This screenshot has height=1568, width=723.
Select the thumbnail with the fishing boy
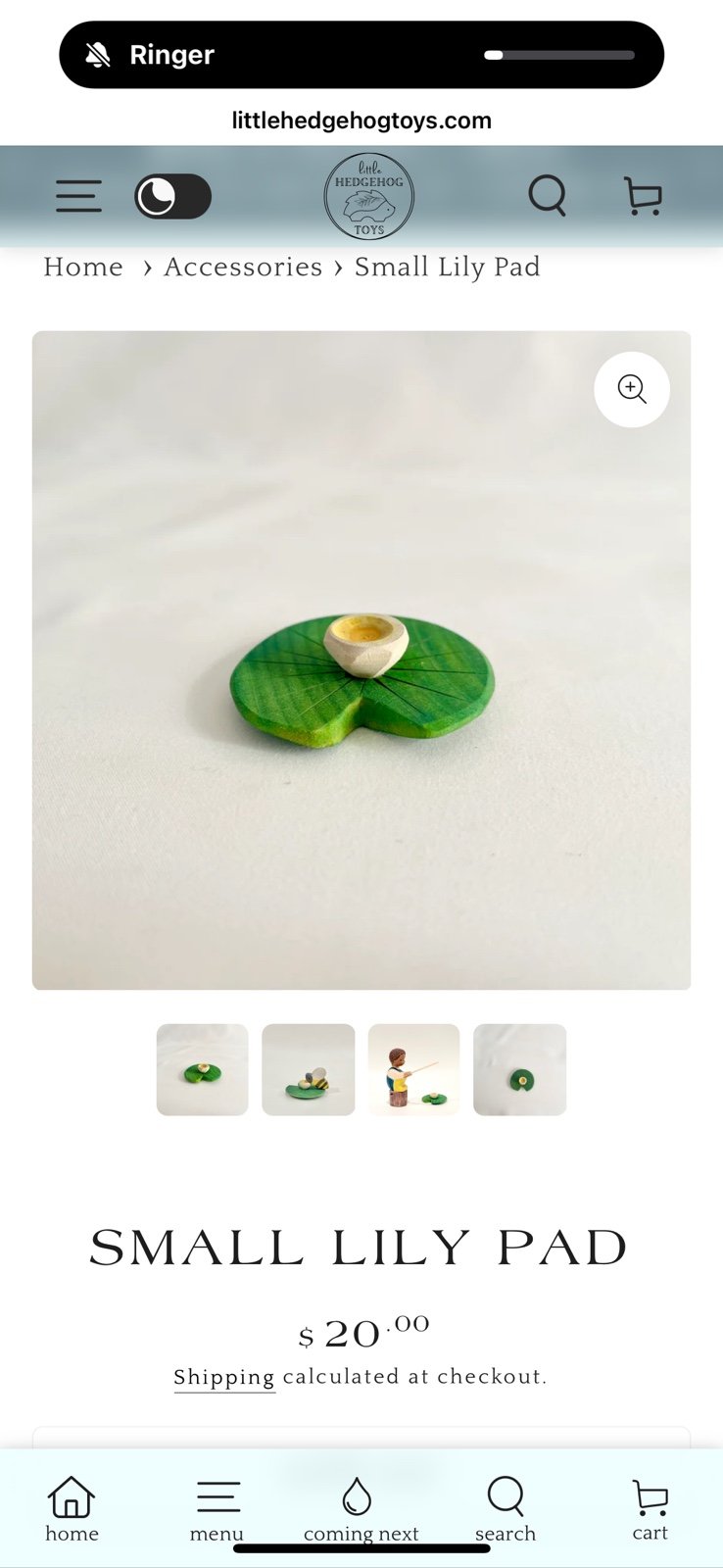(x=414, y=1070)
